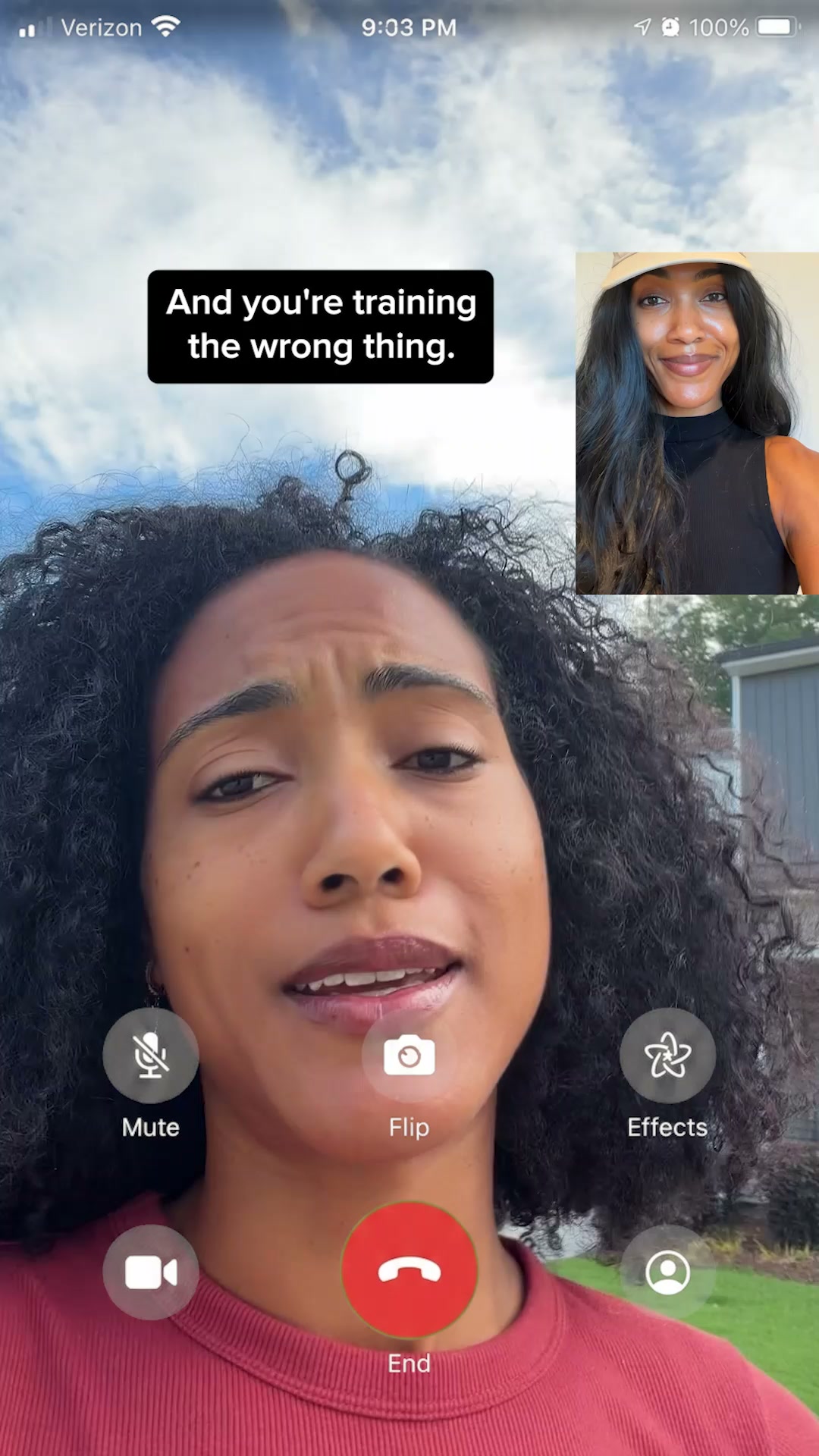Flip the camera view
819x1456 pixels.
(409, 1055)
